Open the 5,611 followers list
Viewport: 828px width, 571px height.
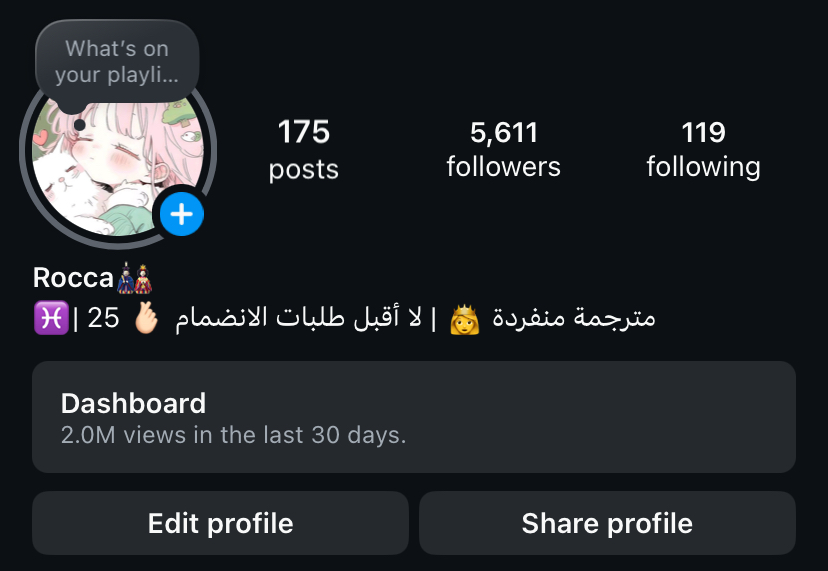point(503,149)
